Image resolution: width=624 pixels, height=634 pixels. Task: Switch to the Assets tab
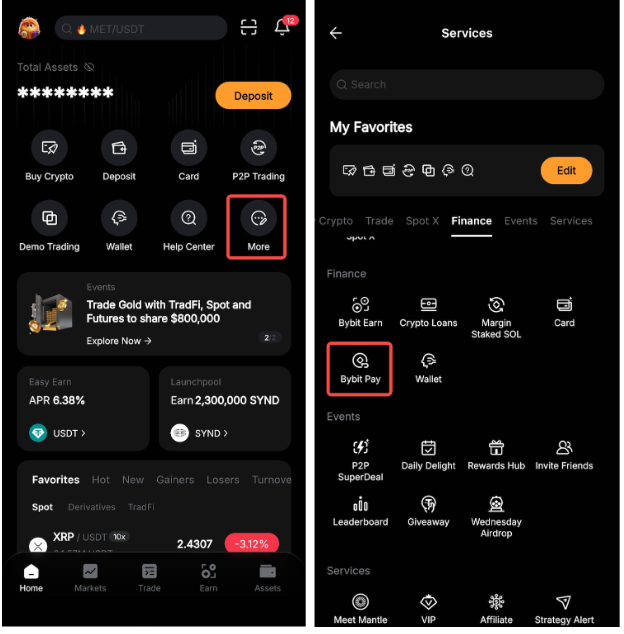pyautogui.click(x=268, y=577)
